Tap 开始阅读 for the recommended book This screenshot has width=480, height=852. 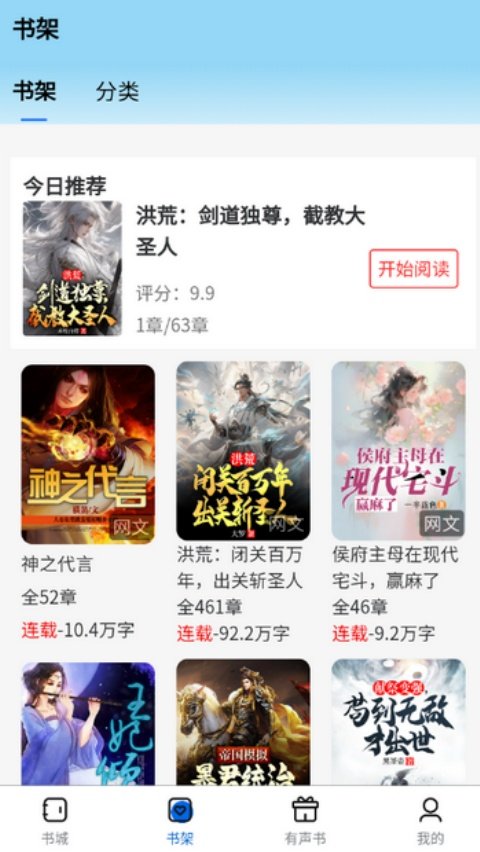coord(414,268)
